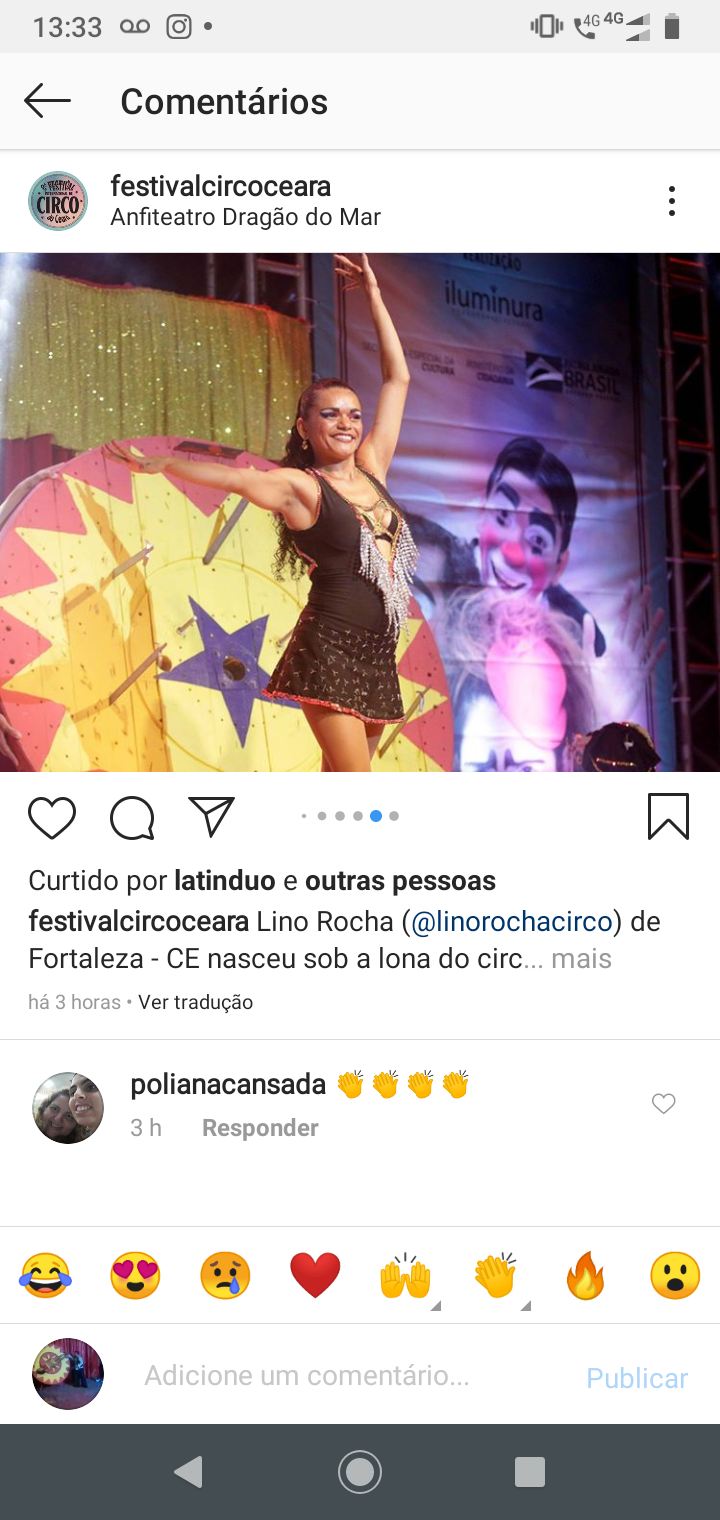This screenshot has height=1520, width=720.
Task: Add the red heart emoji to comment
Action: 315,1276
